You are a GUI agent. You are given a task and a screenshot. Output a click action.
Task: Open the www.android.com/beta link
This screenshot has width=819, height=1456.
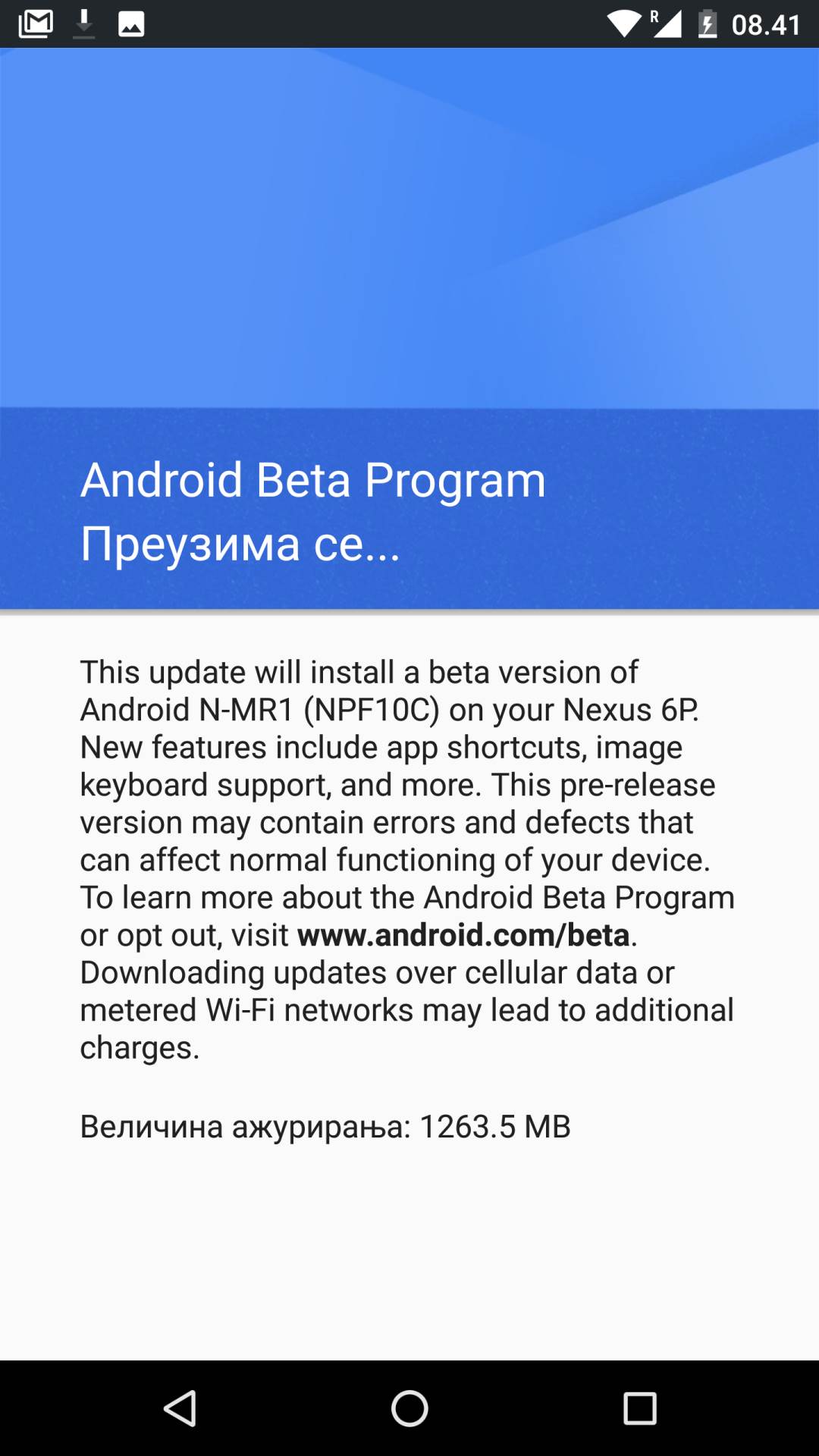coord(463,935)
